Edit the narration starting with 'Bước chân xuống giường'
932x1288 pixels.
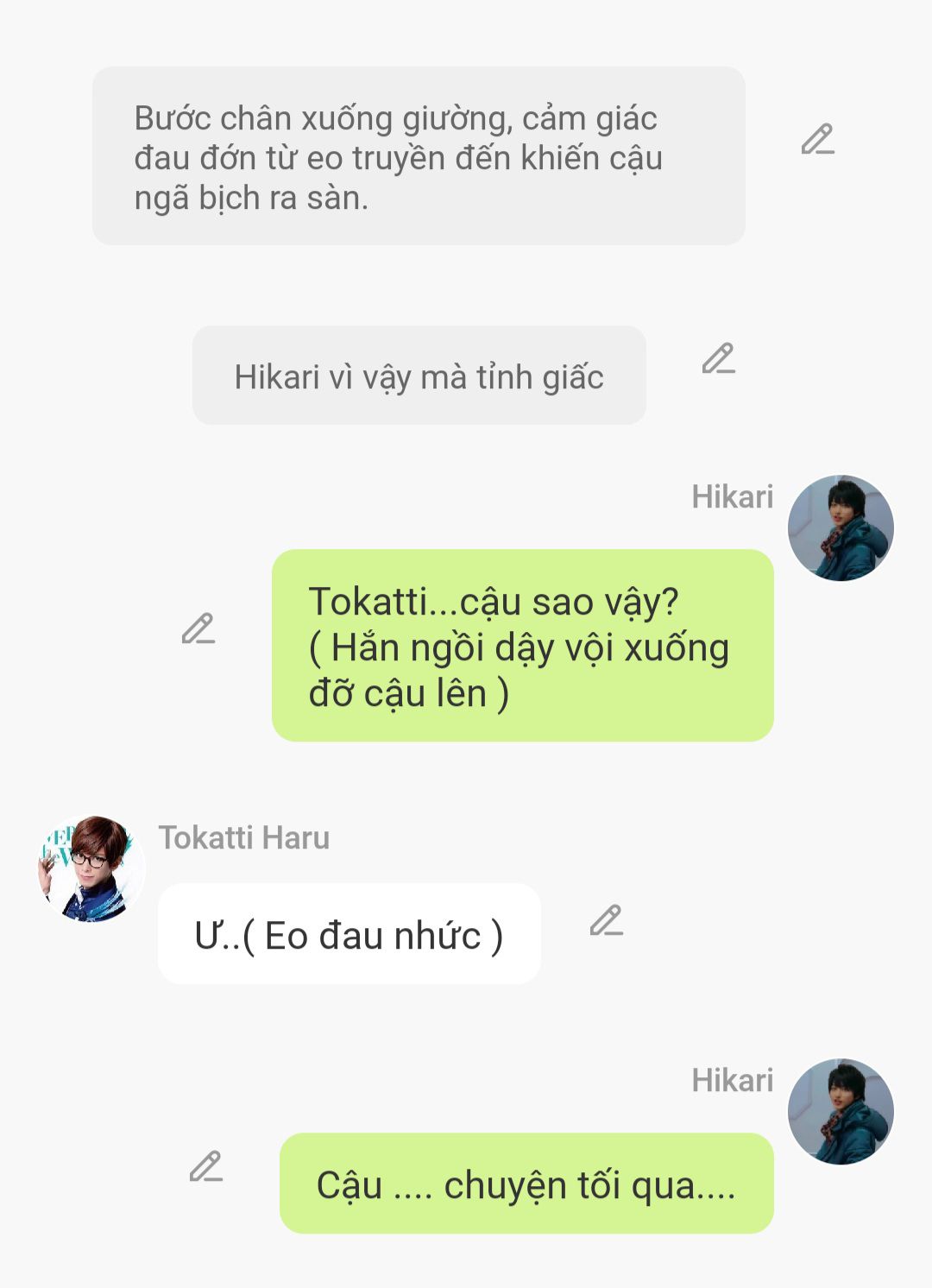(817, 140)
